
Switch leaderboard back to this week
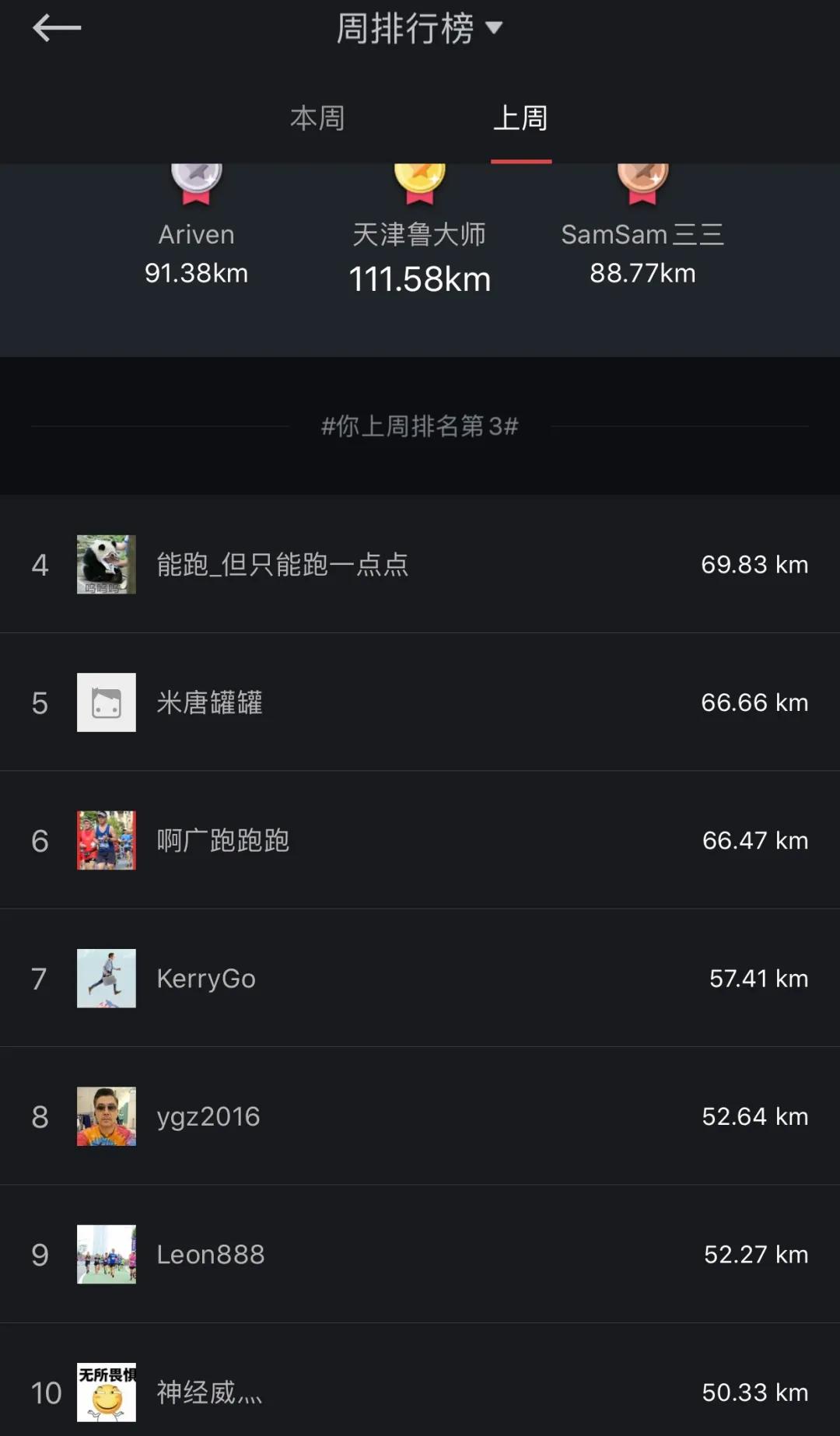click(316, 118)
